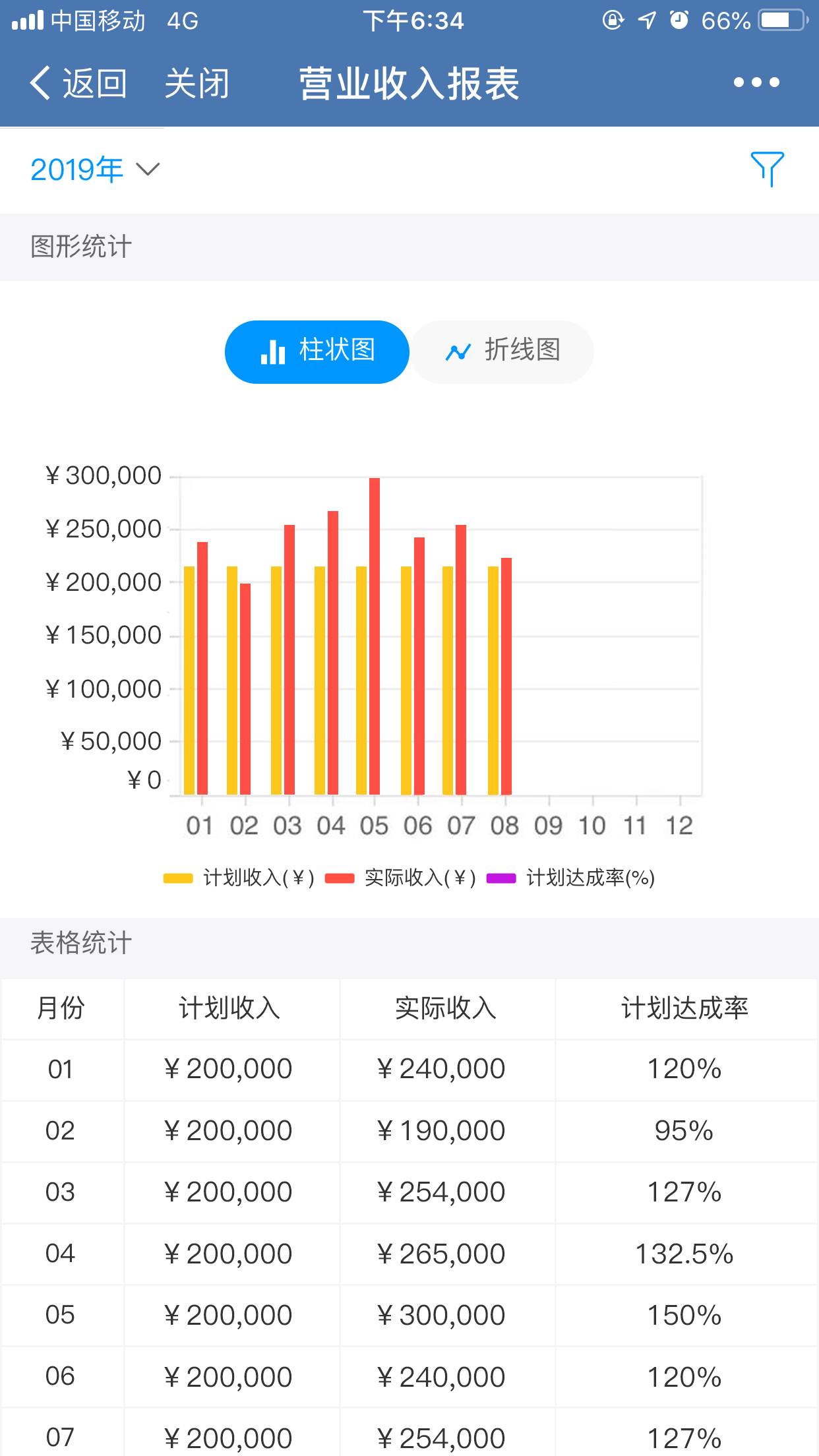Toggle 实际收入 legend series
Image resolution: width=819 pixels, height=1456 pixels.
coord(401,878)
